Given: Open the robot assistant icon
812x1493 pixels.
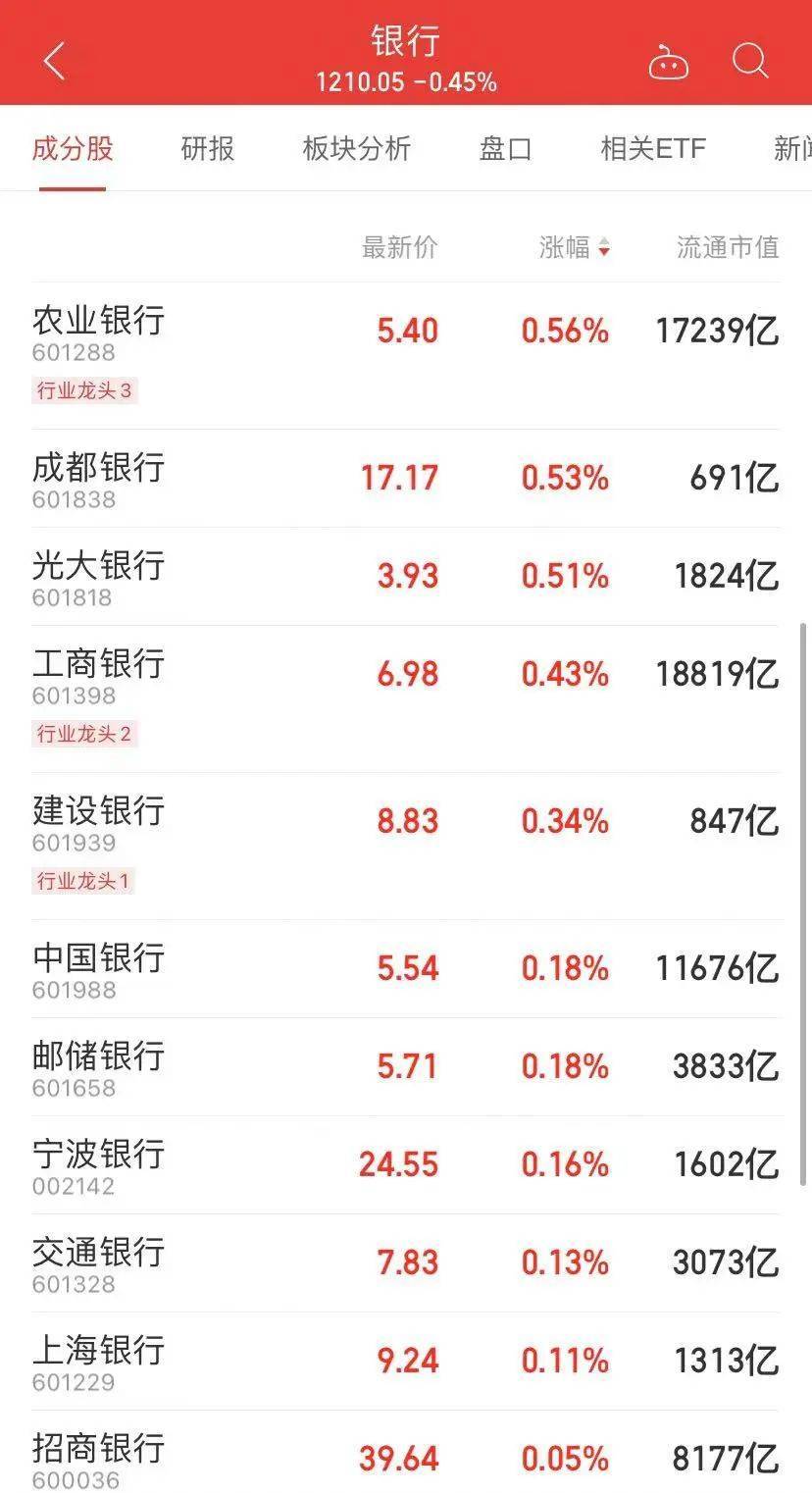Looking at the screenshot, I should pos(669,63).
